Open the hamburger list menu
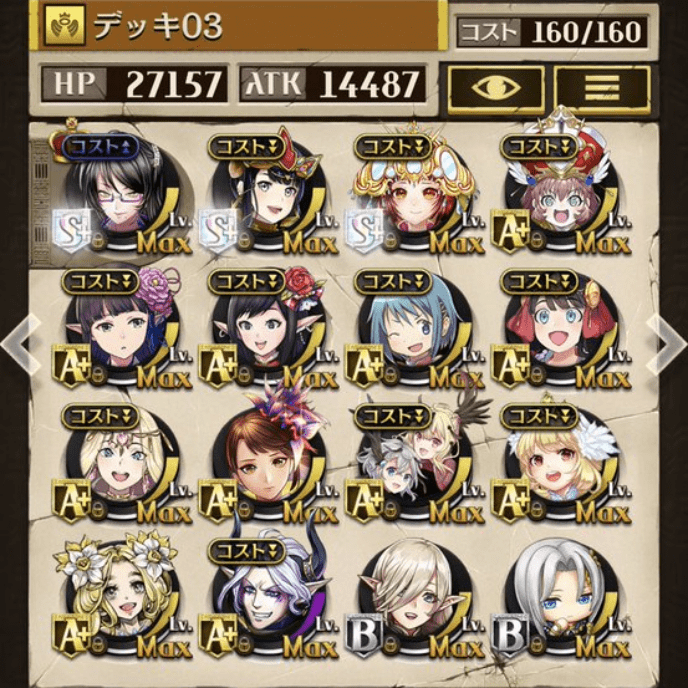Screen dimensions: 688x688 pyautogui.click(x=602, y=90)
